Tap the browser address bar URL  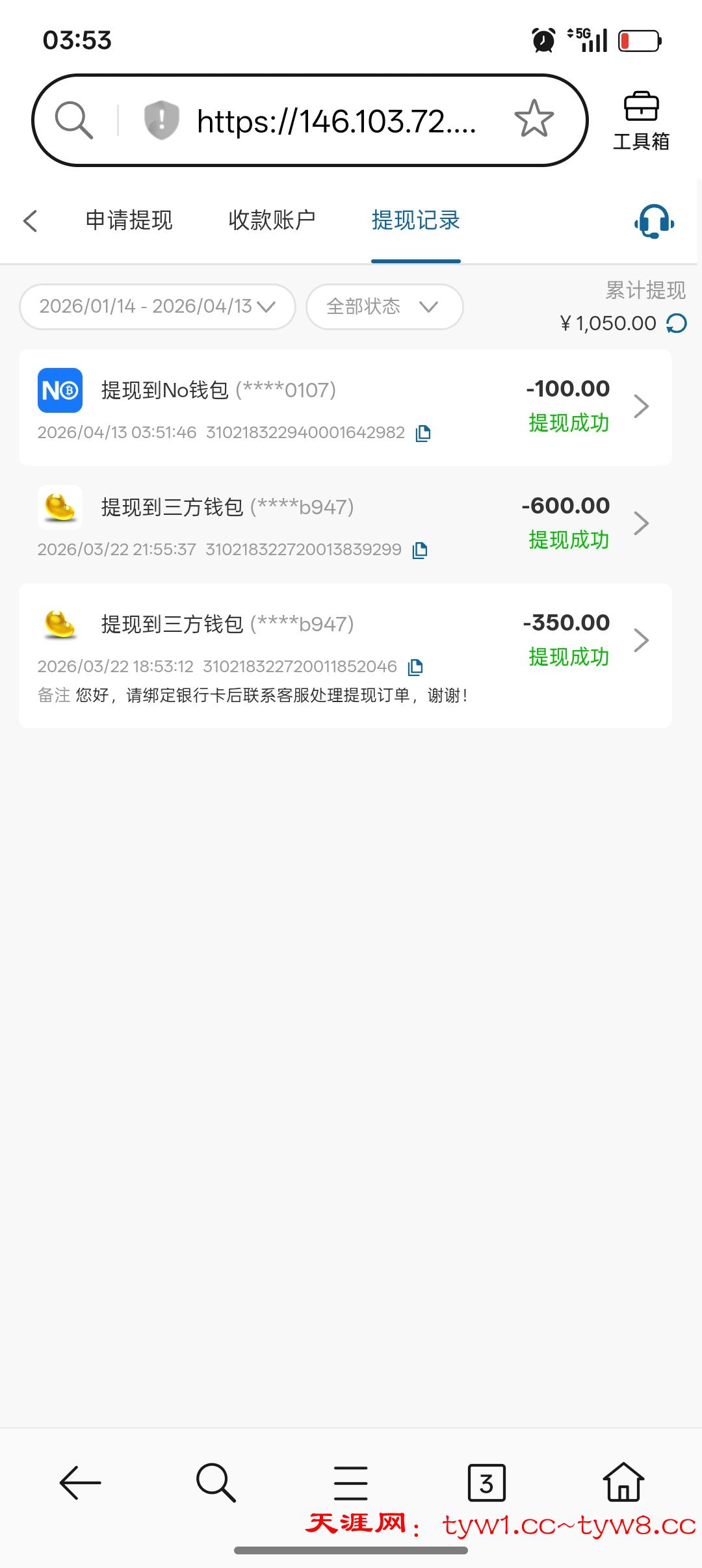click(x=335, y=122)
